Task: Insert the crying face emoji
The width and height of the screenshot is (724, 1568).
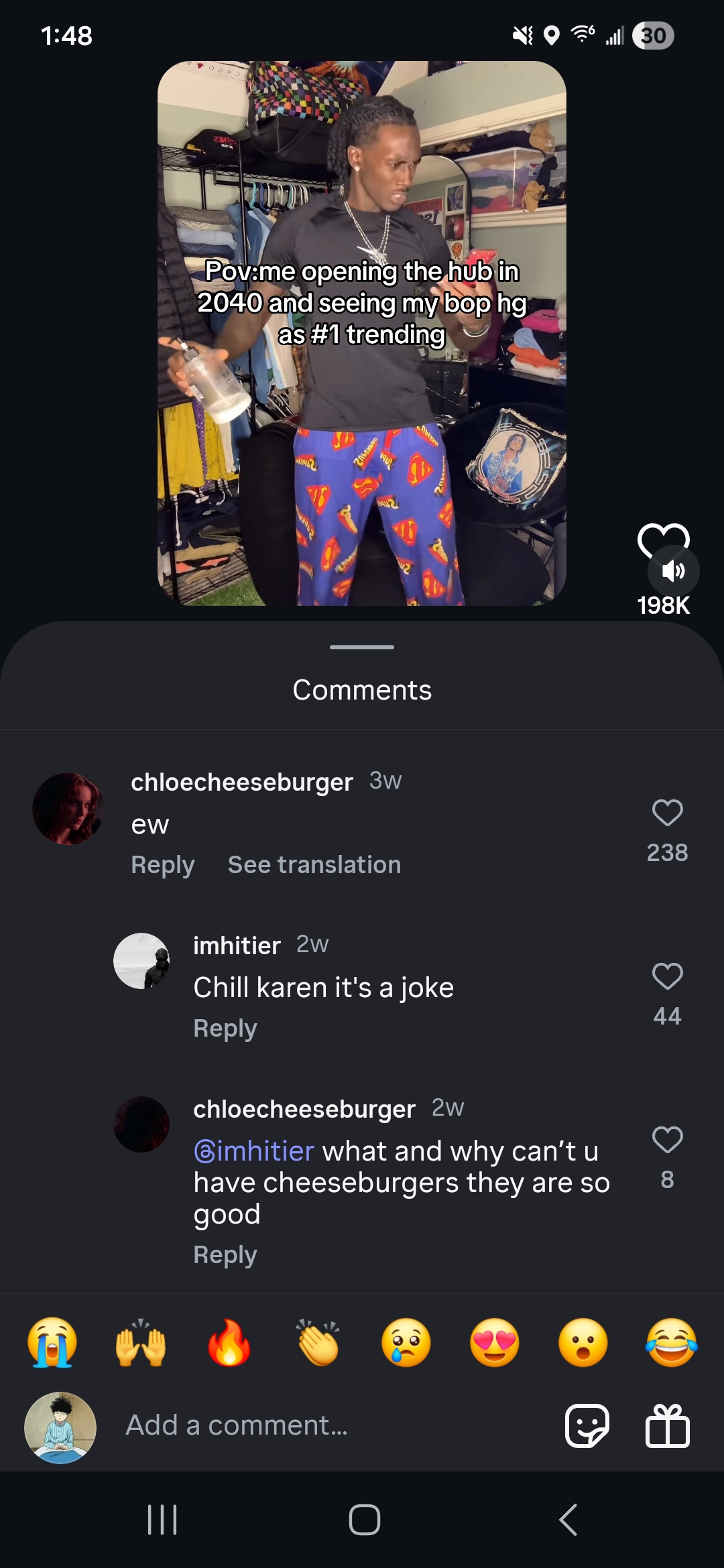Action: tap(52, 1343)
